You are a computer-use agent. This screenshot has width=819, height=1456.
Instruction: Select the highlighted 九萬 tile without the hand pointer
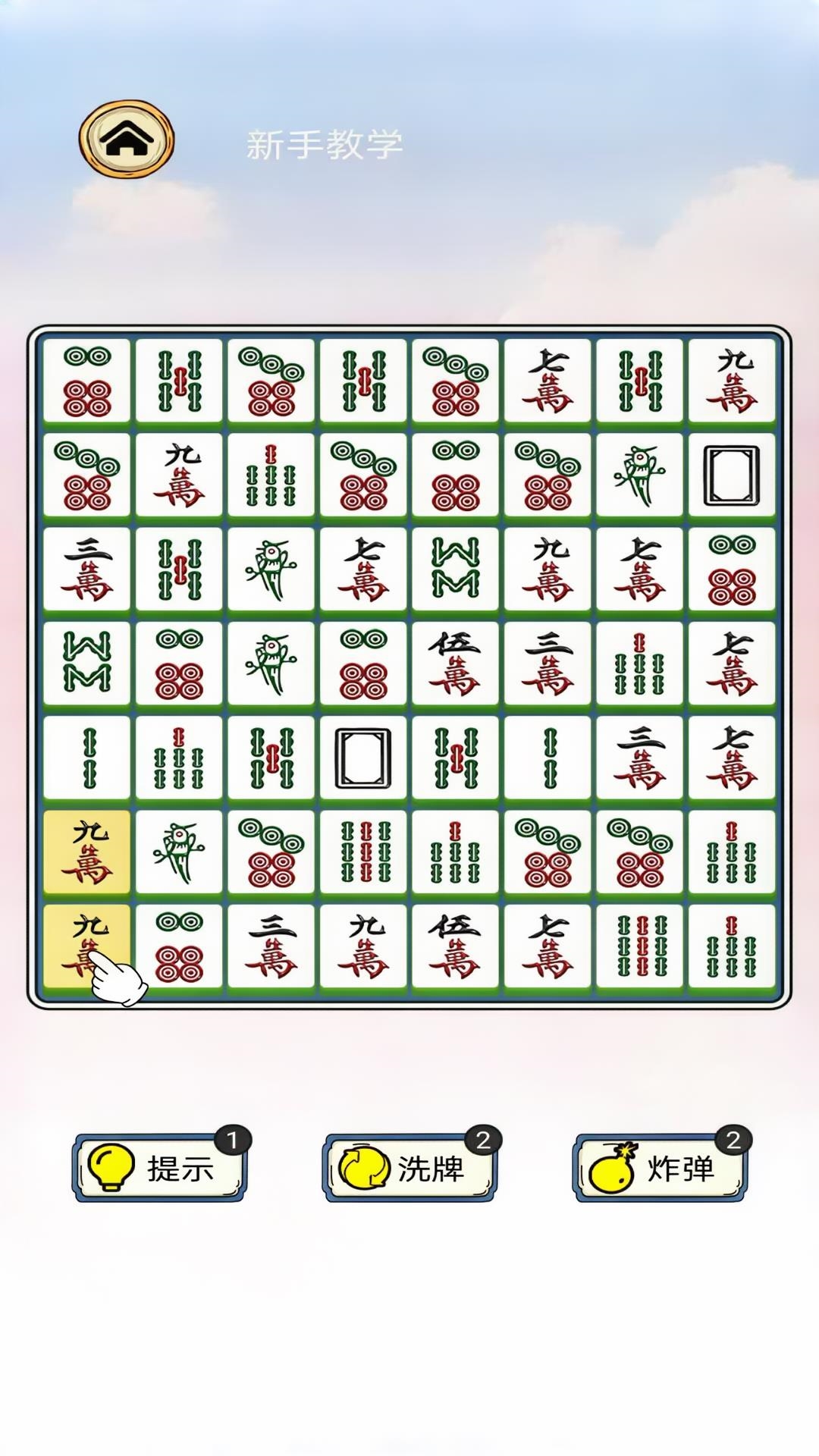coord(86,852)
